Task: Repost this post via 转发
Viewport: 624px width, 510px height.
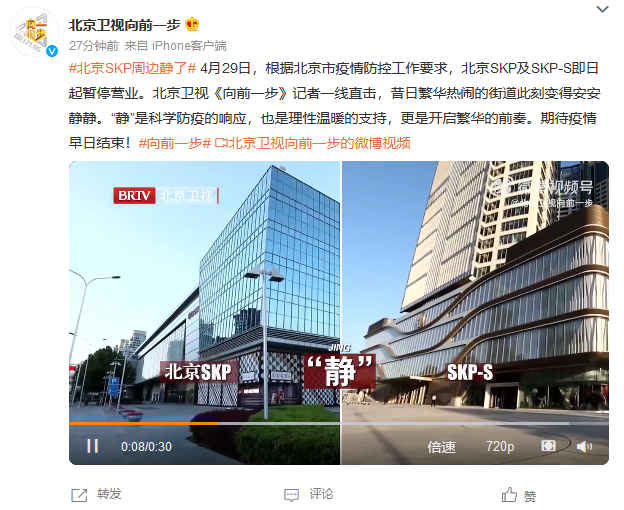Action: click(x=97, y=494)
